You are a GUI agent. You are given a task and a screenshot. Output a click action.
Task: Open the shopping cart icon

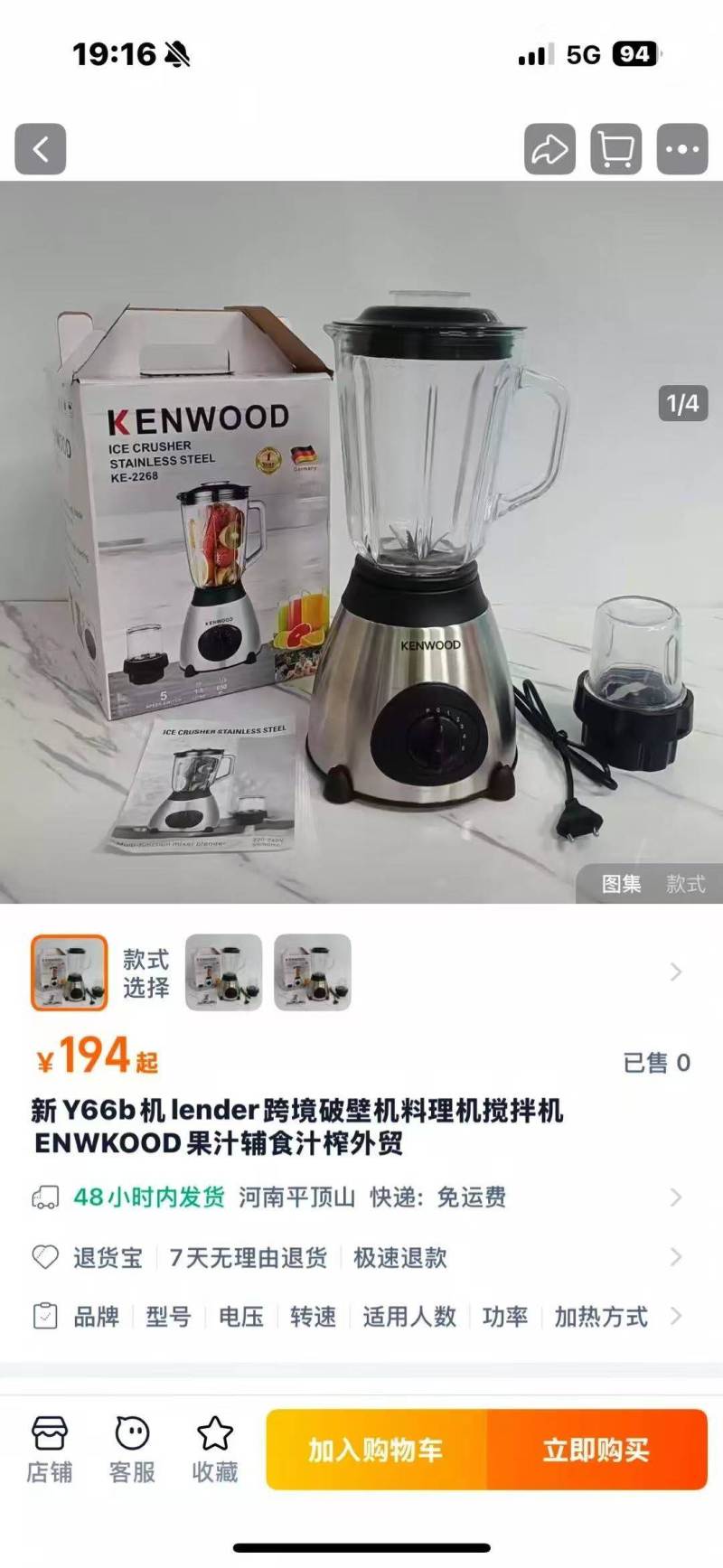(616, 149)
